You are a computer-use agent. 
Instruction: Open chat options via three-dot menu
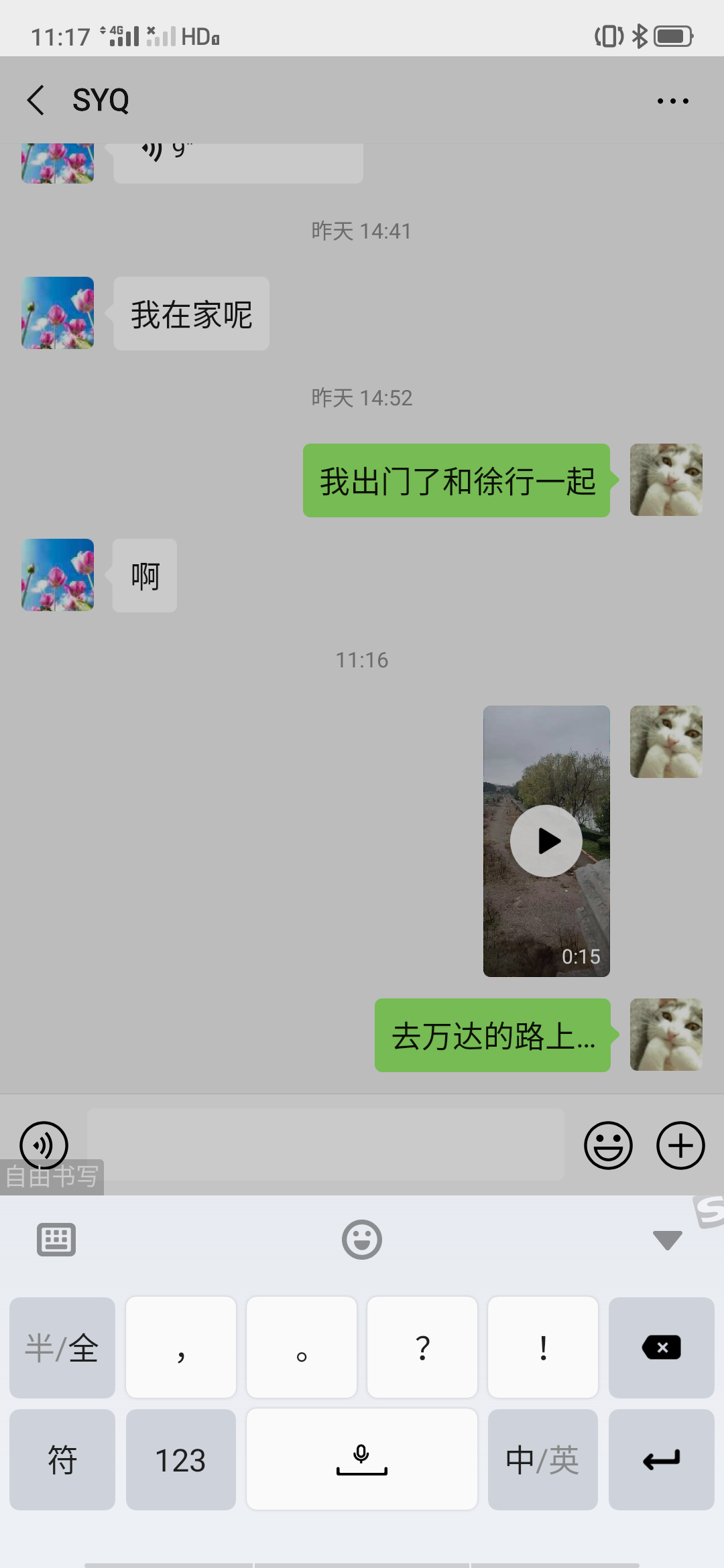[x=673, y=101]
